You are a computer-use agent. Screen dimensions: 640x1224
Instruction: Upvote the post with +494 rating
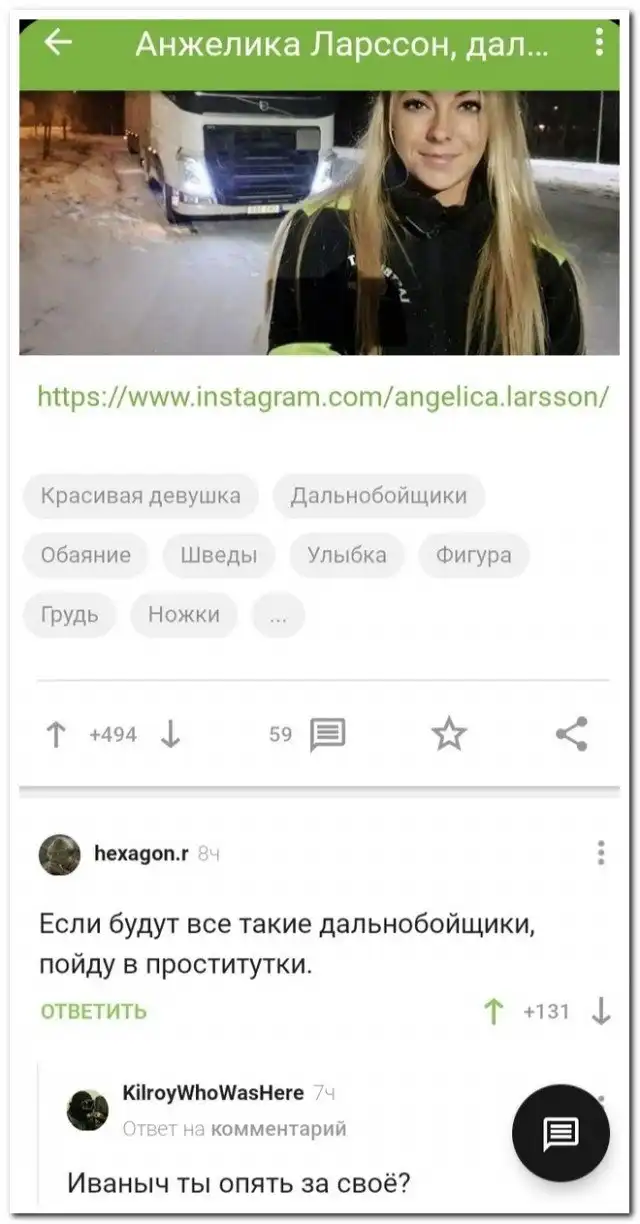(x=57, y=735)
